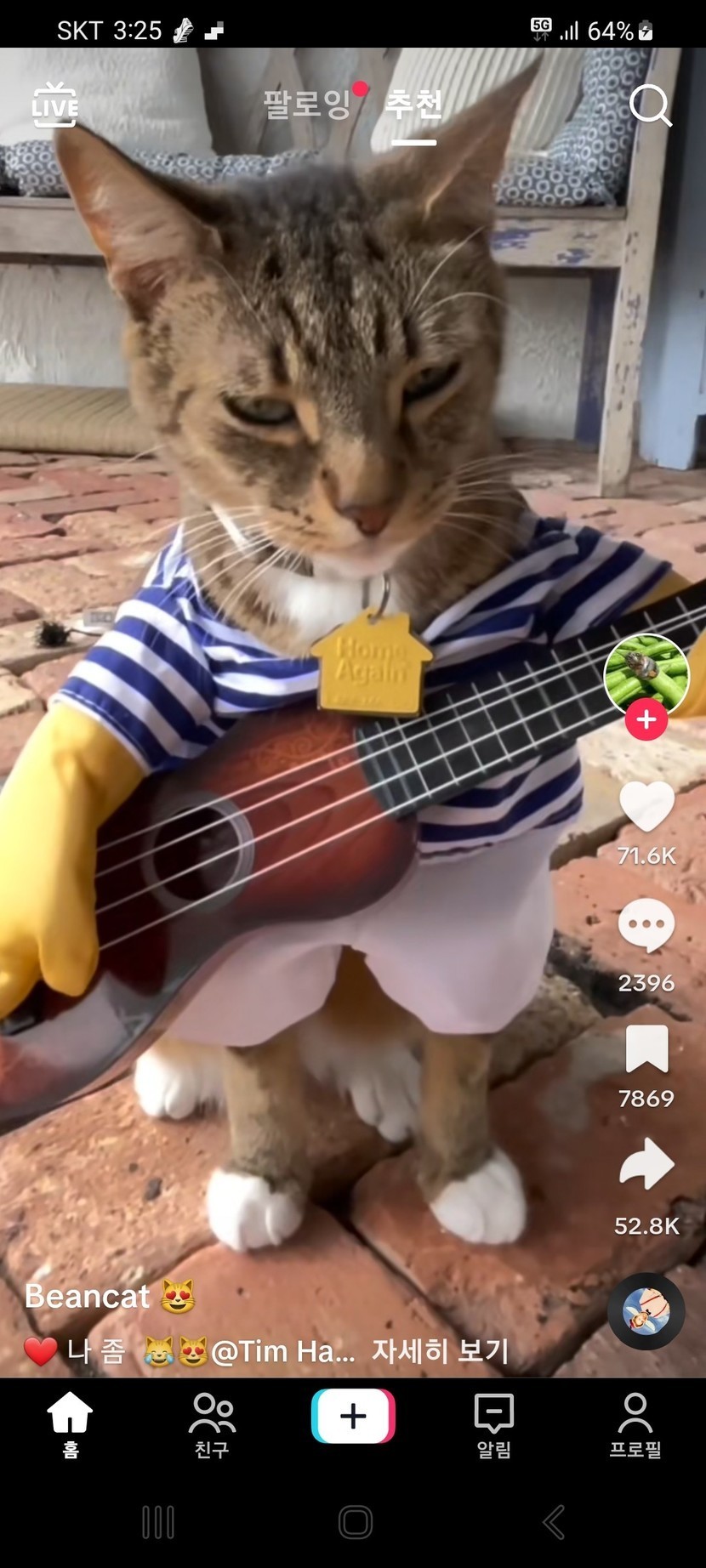
Task: Like this video with the heart
Action: point(646,807)
